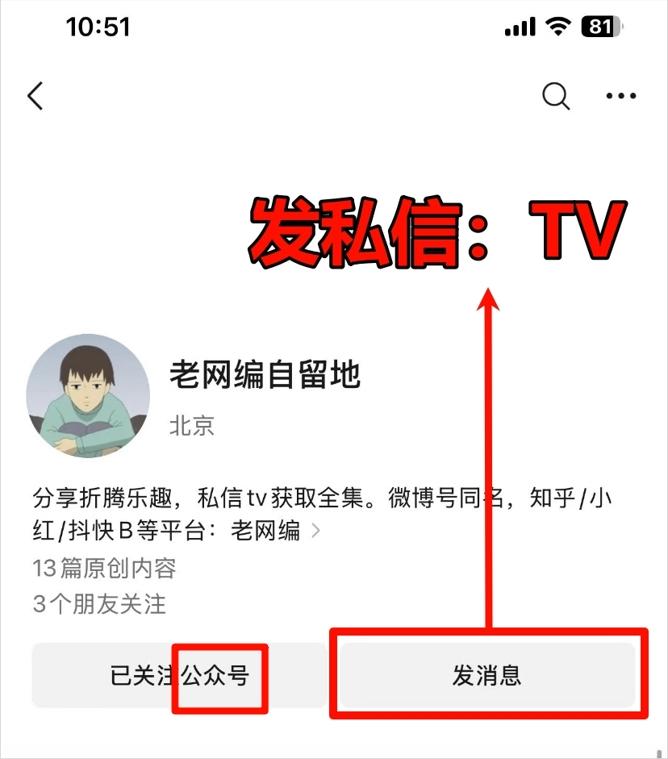Expand the account description via its chevron
This screenshot has height=759, width=668.
click(x=317, y=531)
